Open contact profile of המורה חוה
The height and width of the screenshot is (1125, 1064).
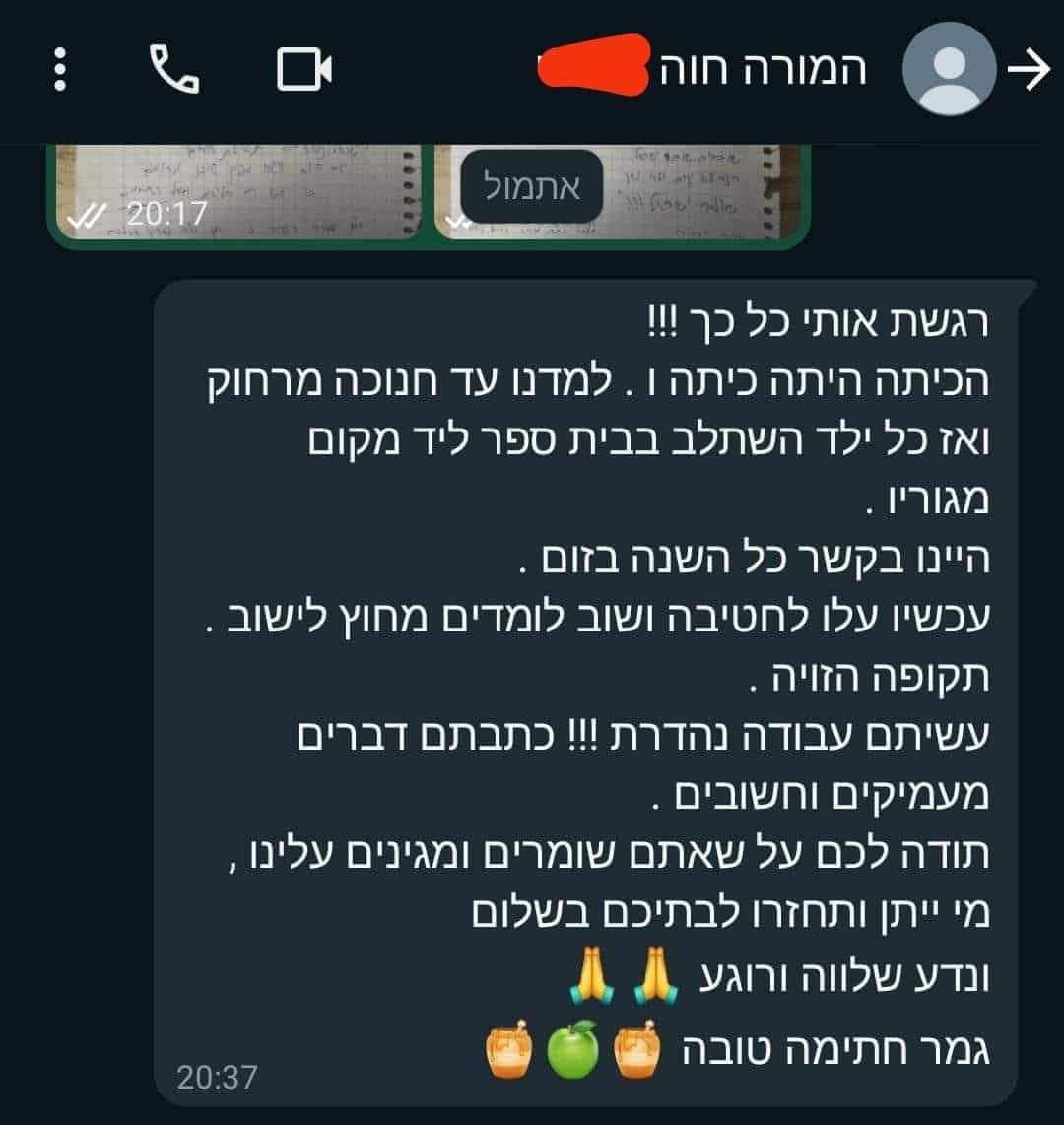tap(948, 69)
